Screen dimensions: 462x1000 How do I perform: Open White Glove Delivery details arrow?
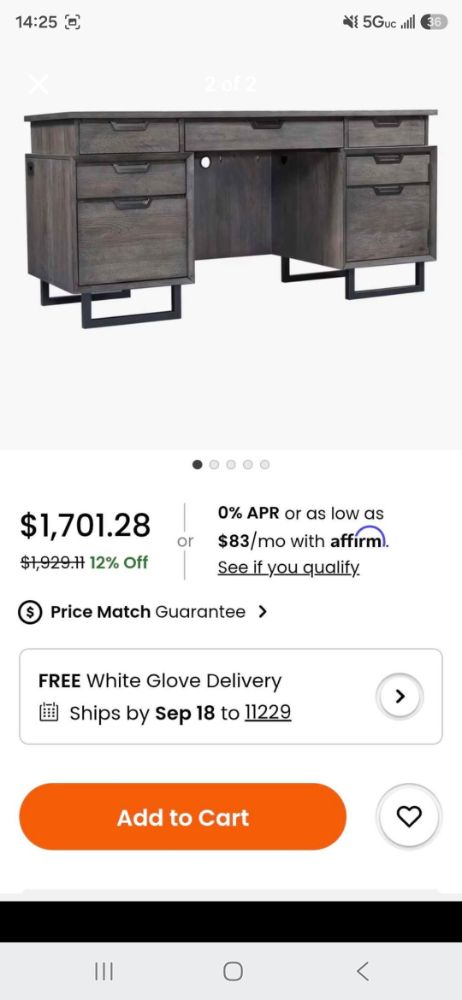[x=400, y=696]
